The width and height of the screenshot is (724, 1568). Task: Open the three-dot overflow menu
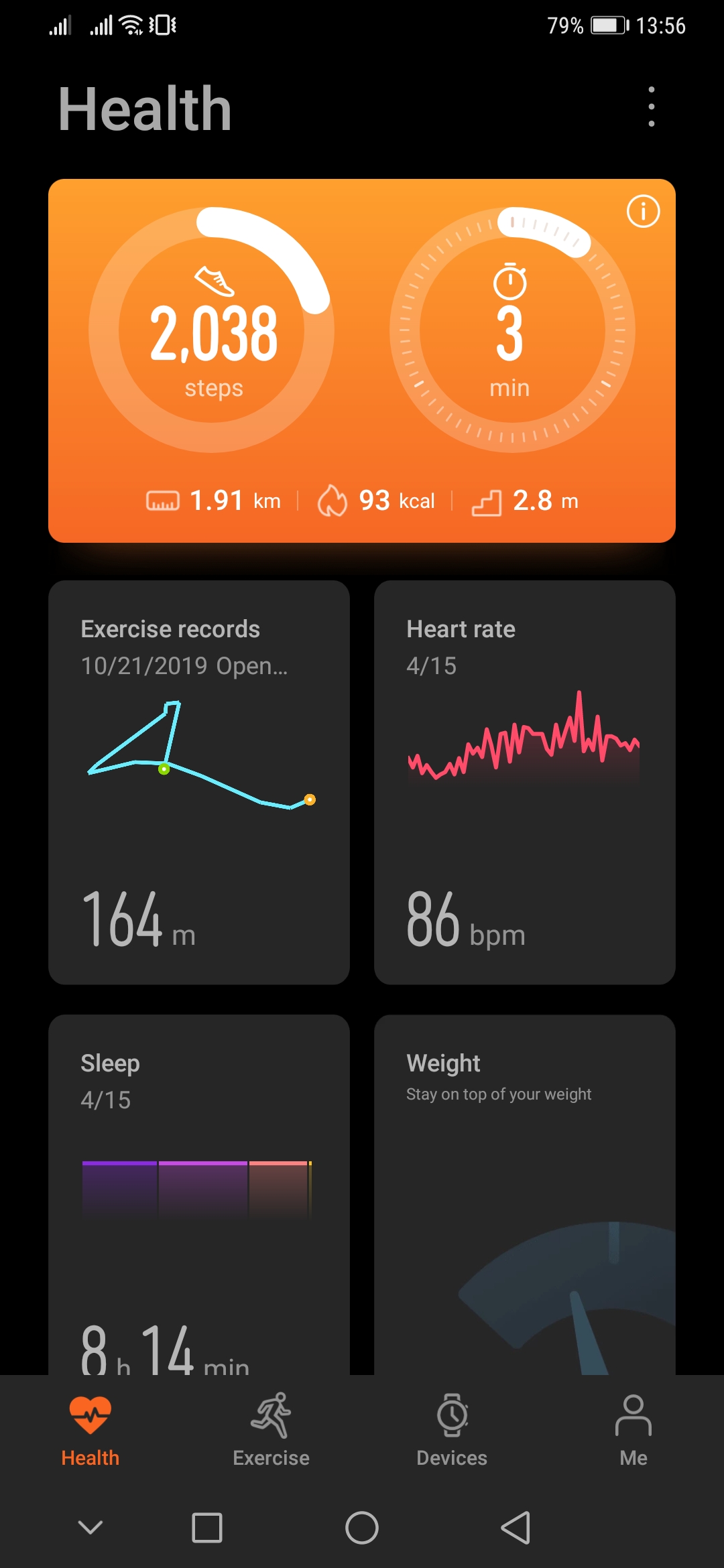tap(651, 107)
